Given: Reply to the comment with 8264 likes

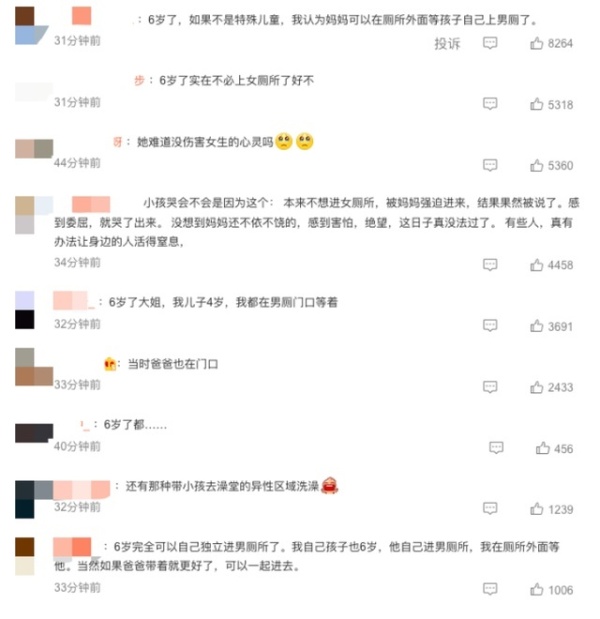Looking at the screenshot, I should tap(490, 44).
